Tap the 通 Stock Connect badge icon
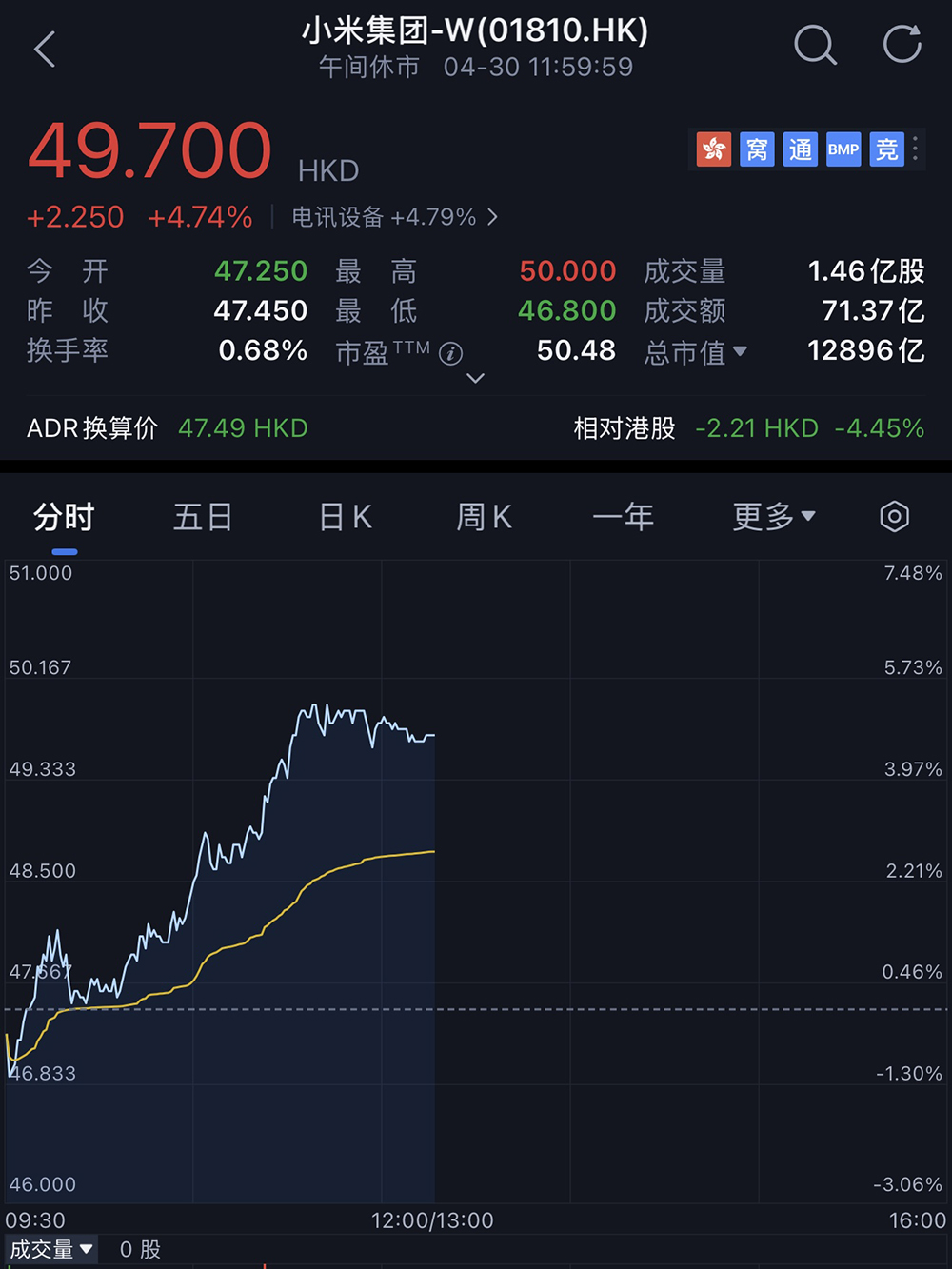Screen dimensions: 952x1269 point(800,149)
